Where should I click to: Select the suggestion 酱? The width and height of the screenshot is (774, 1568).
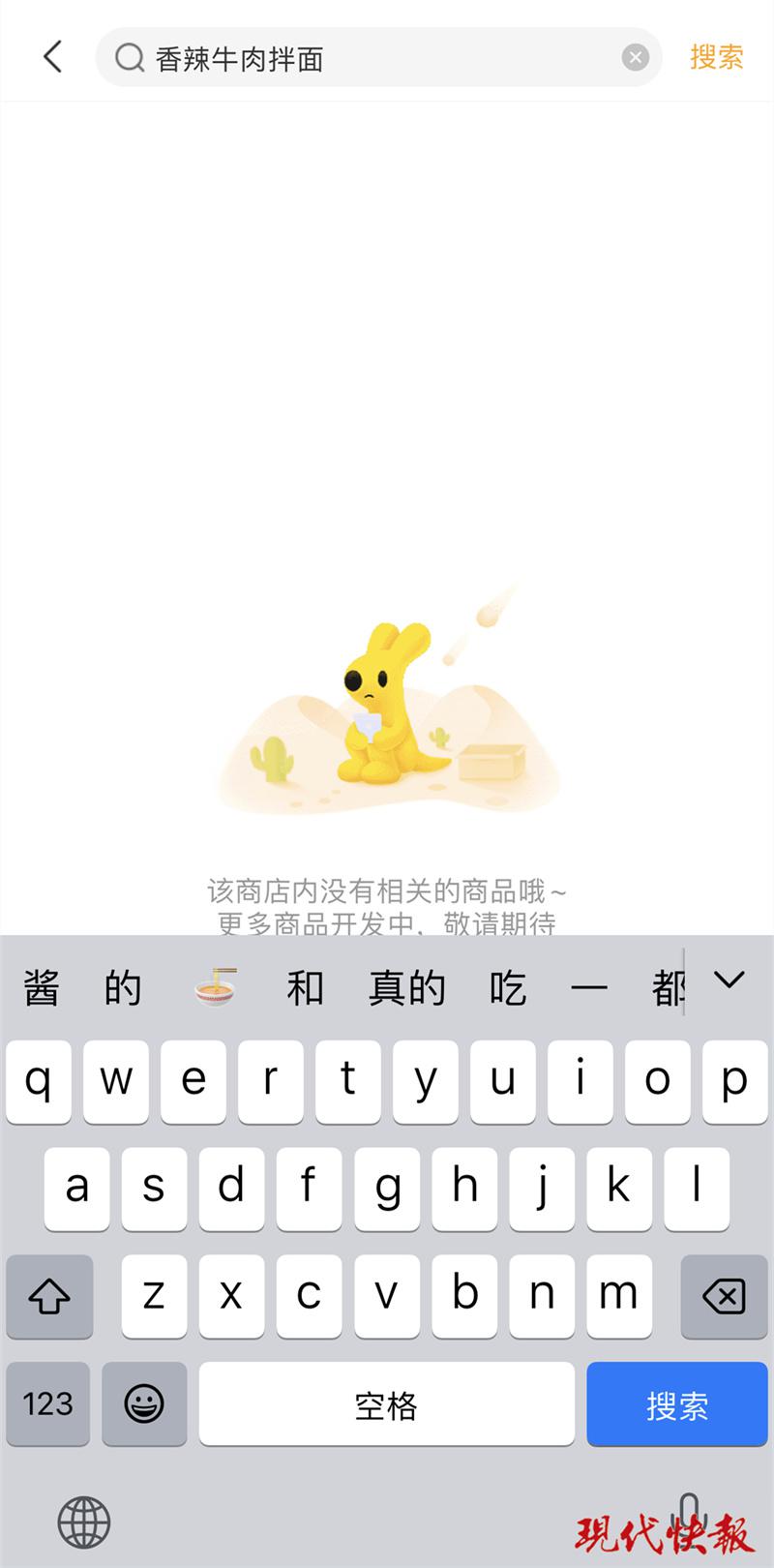tap(42, 988)
